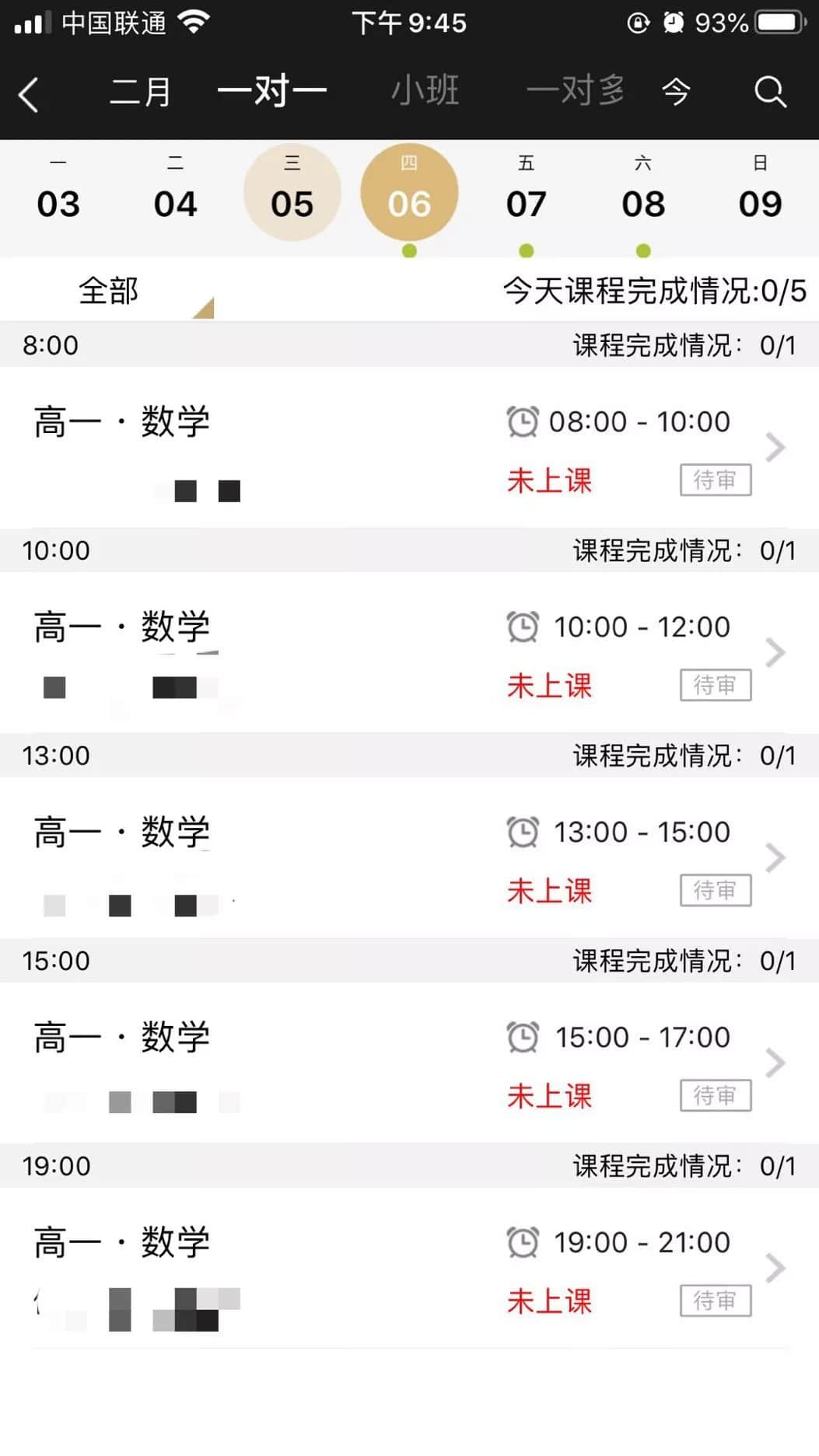Tap the 待审 button on the 13:00 lesson
This screenshot has height=1456, width=819.
[x=715, y=890]
